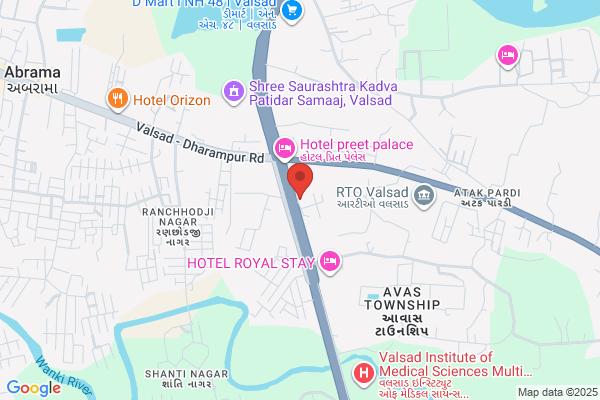Open Valsad Institute of Medical Sciences hospital pin
The height and width of the screenshot is (400, 600).
pos(364,374)
